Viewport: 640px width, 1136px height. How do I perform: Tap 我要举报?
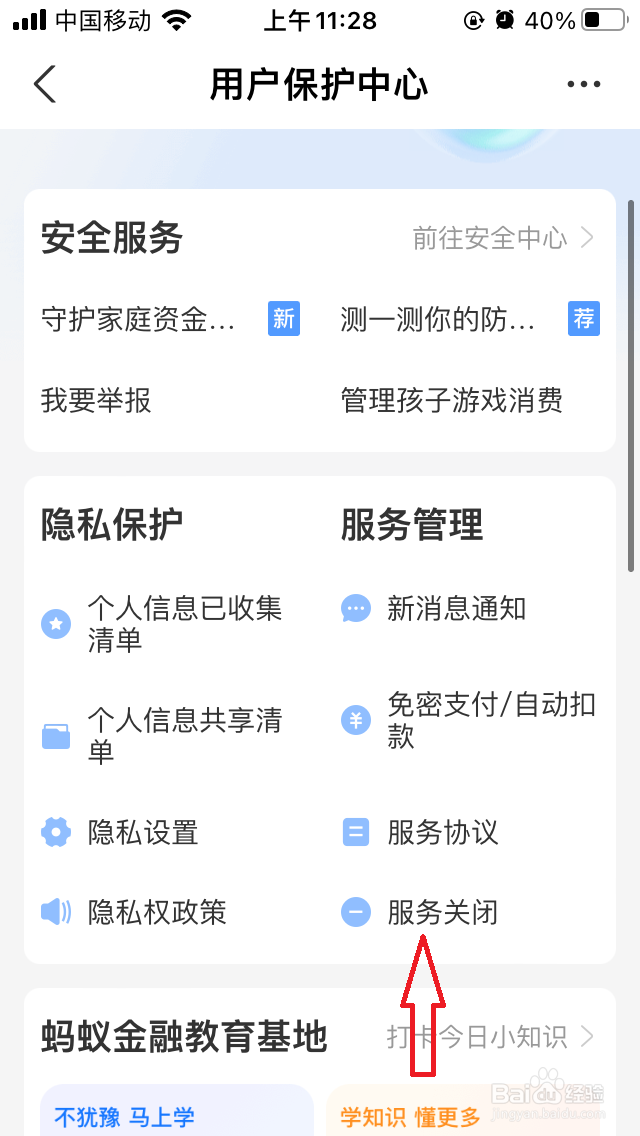tap(96, 400)
